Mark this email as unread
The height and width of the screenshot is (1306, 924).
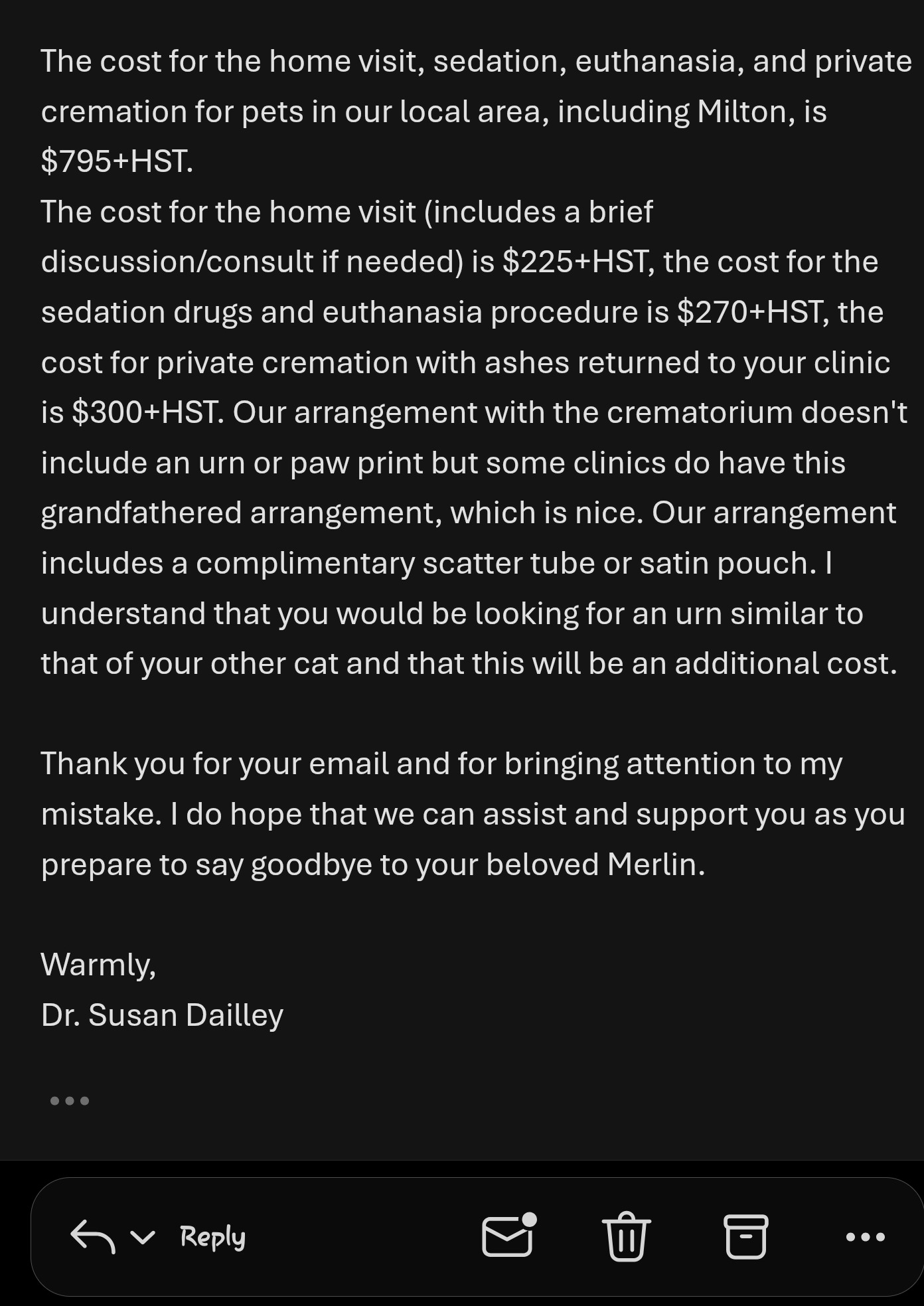point(508,1236)
